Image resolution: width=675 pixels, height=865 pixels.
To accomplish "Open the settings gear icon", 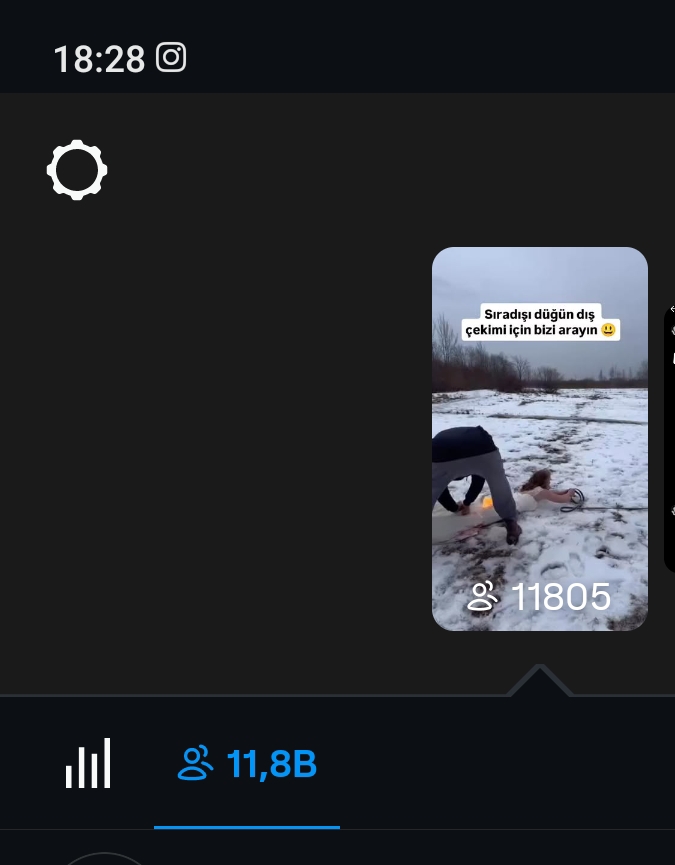I will pos(77,170).
